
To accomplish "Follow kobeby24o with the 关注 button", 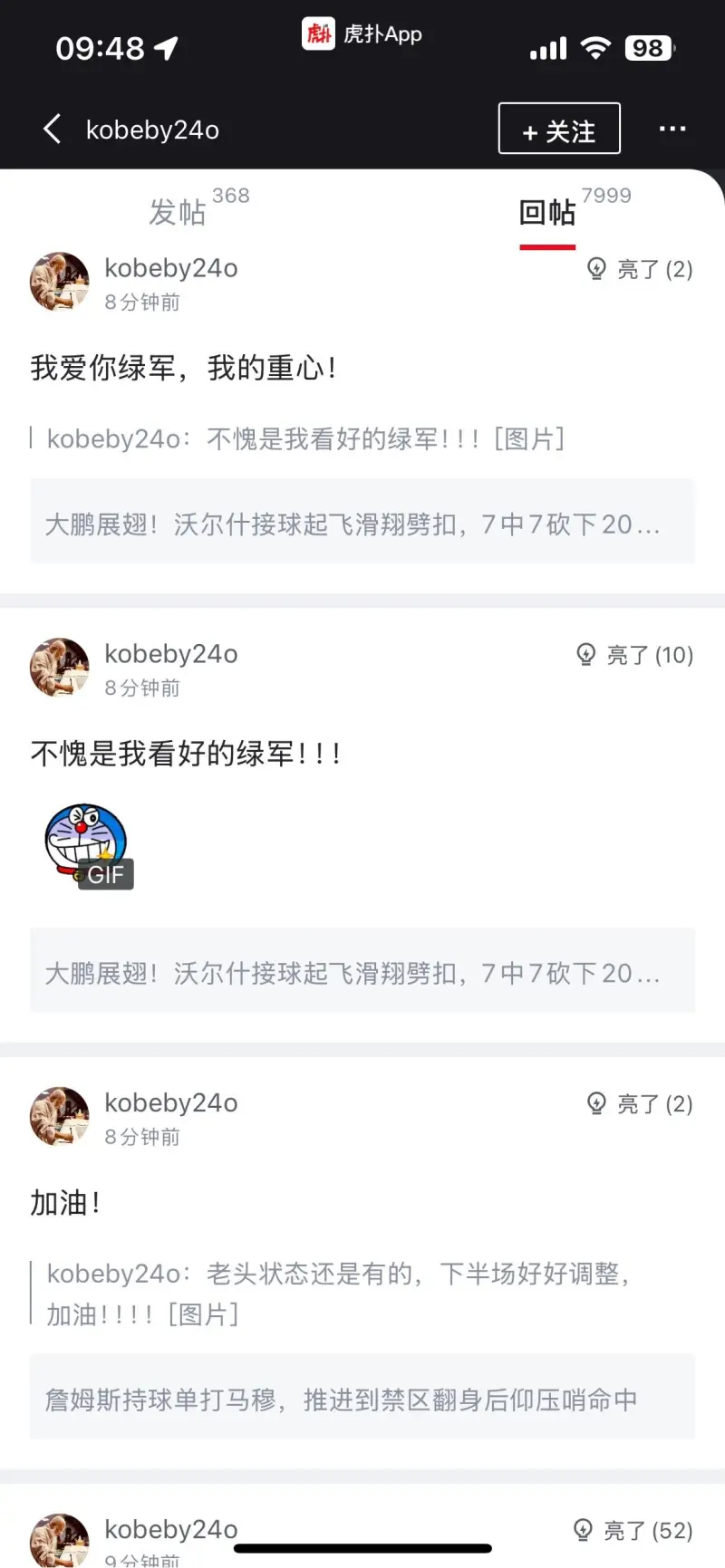I will (559, 130).
